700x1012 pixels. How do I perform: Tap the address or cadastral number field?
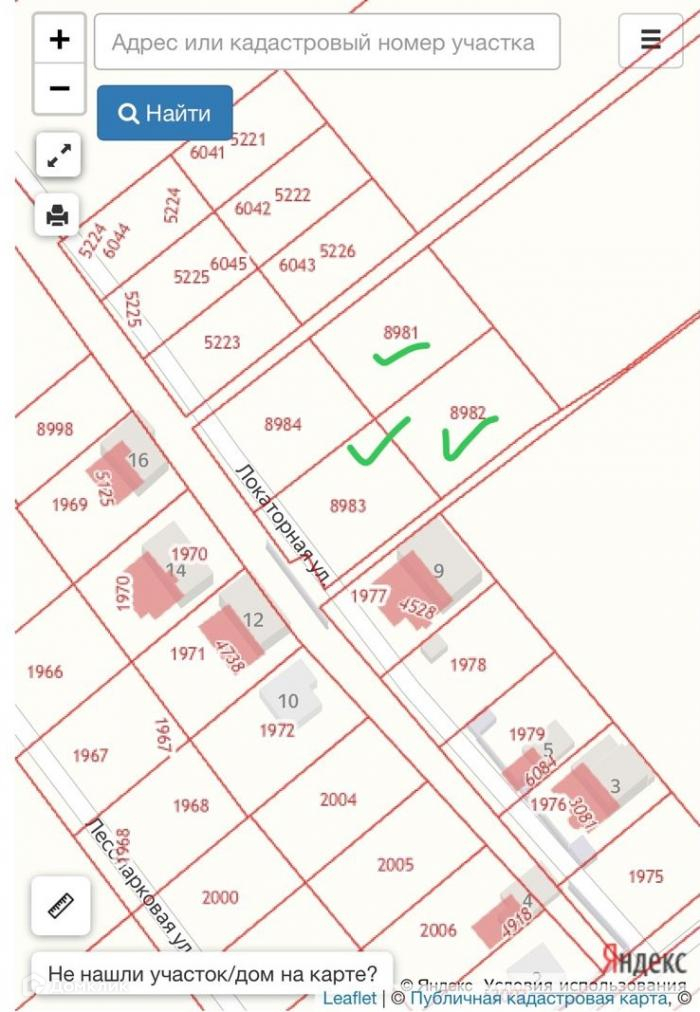pos(327,42)
